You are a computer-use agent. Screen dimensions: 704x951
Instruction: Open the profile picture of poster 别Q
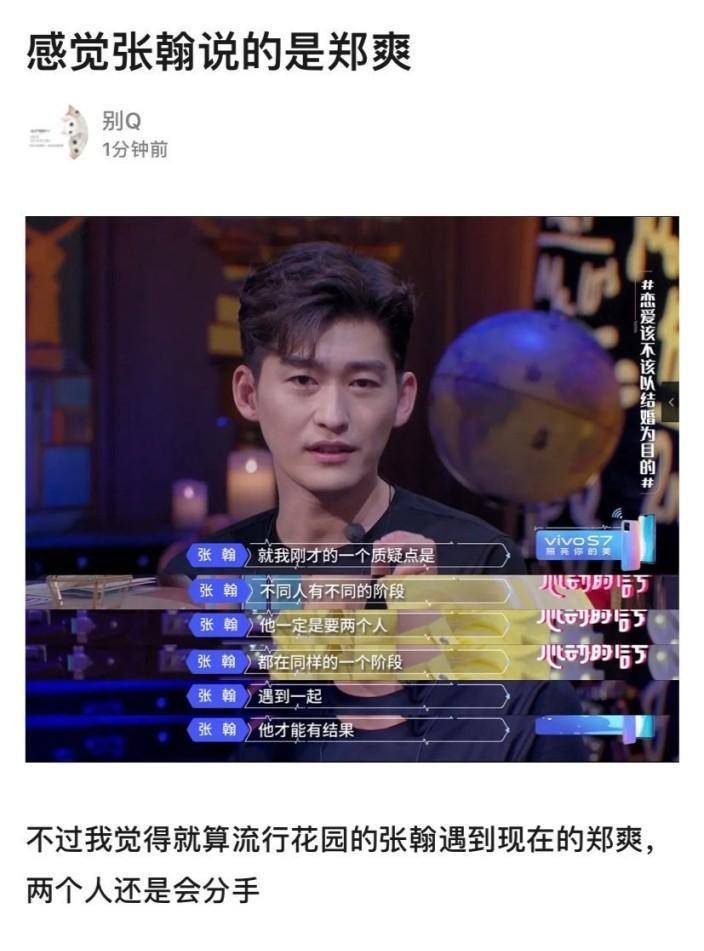click(59, 133)
